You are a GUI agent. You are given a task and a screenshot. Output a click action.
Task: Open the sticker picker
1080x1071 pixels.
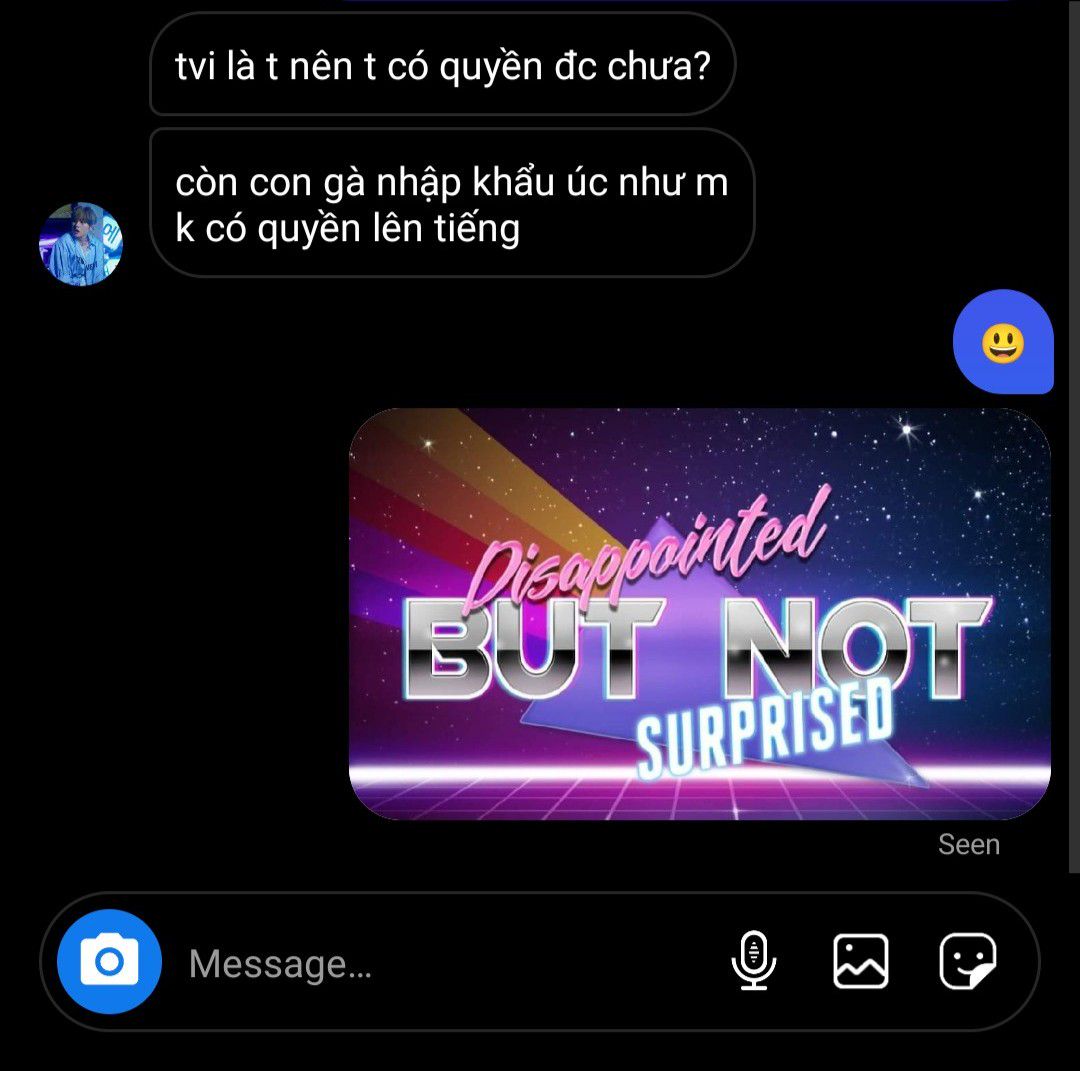click(x=967, y=961)
